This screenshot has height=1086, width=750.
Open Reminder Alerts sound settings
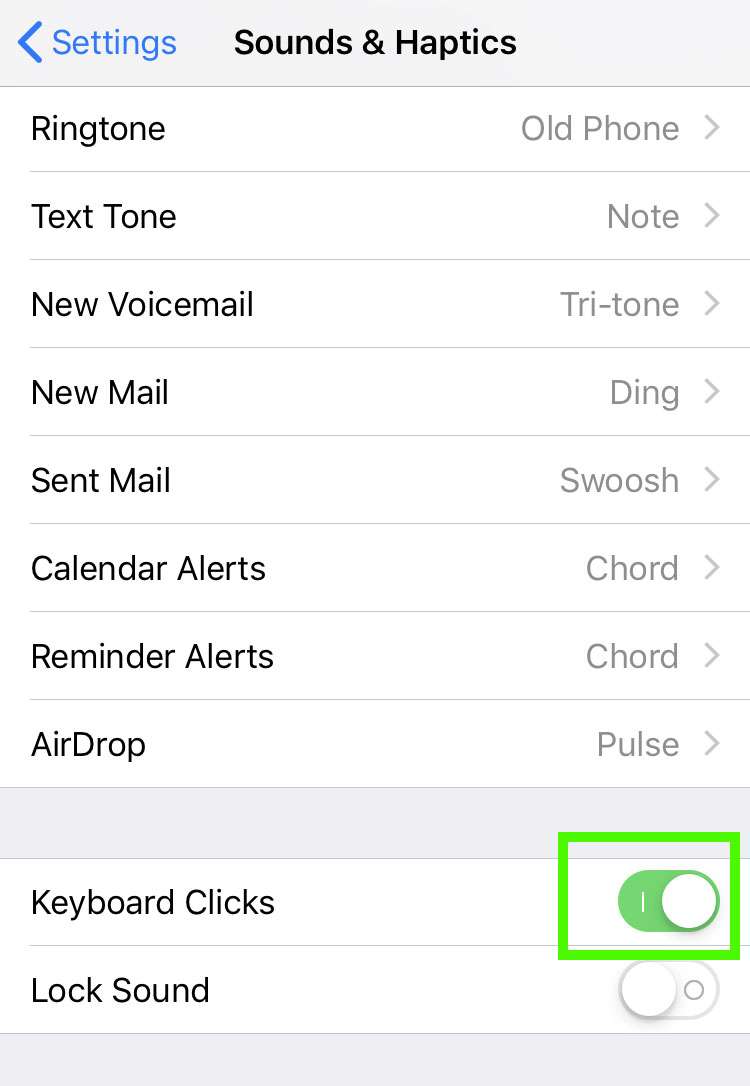click(375, 657)
